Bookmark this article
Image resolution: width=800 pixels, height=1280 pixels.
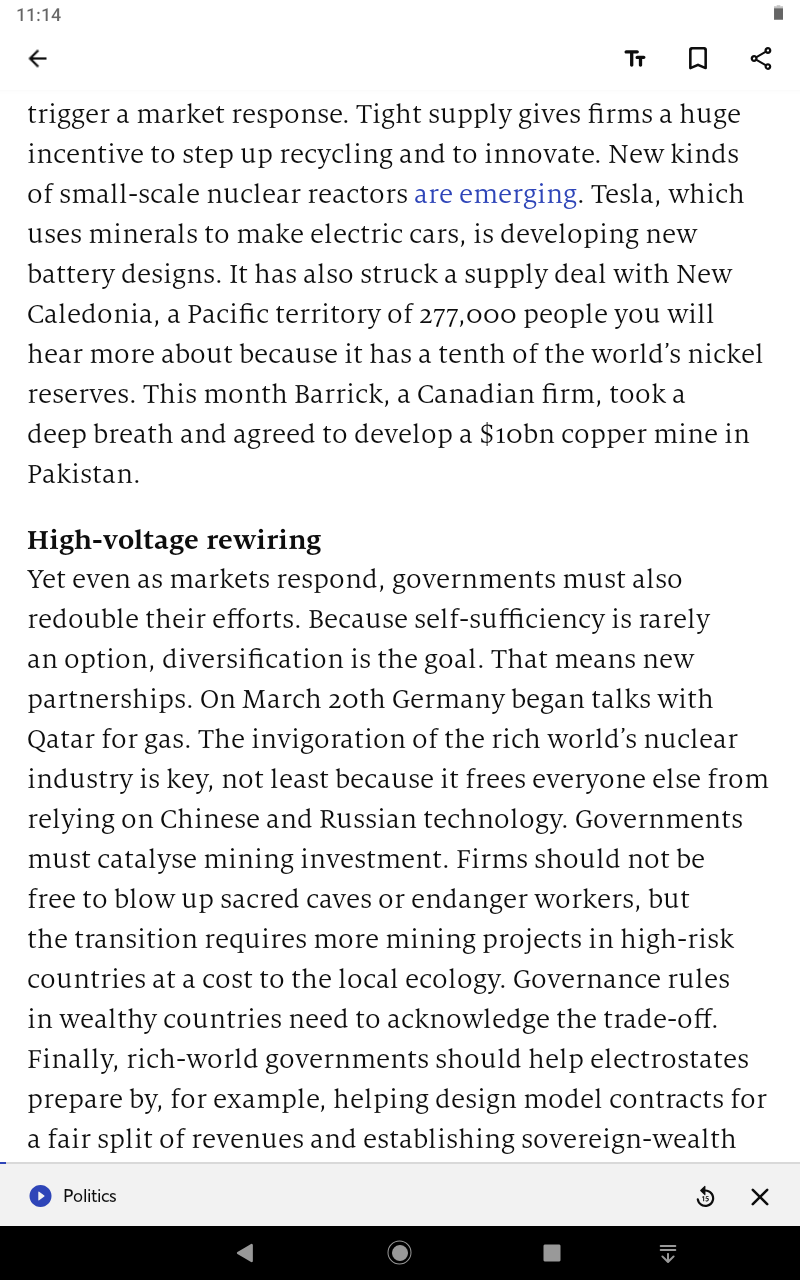point(698,59)
